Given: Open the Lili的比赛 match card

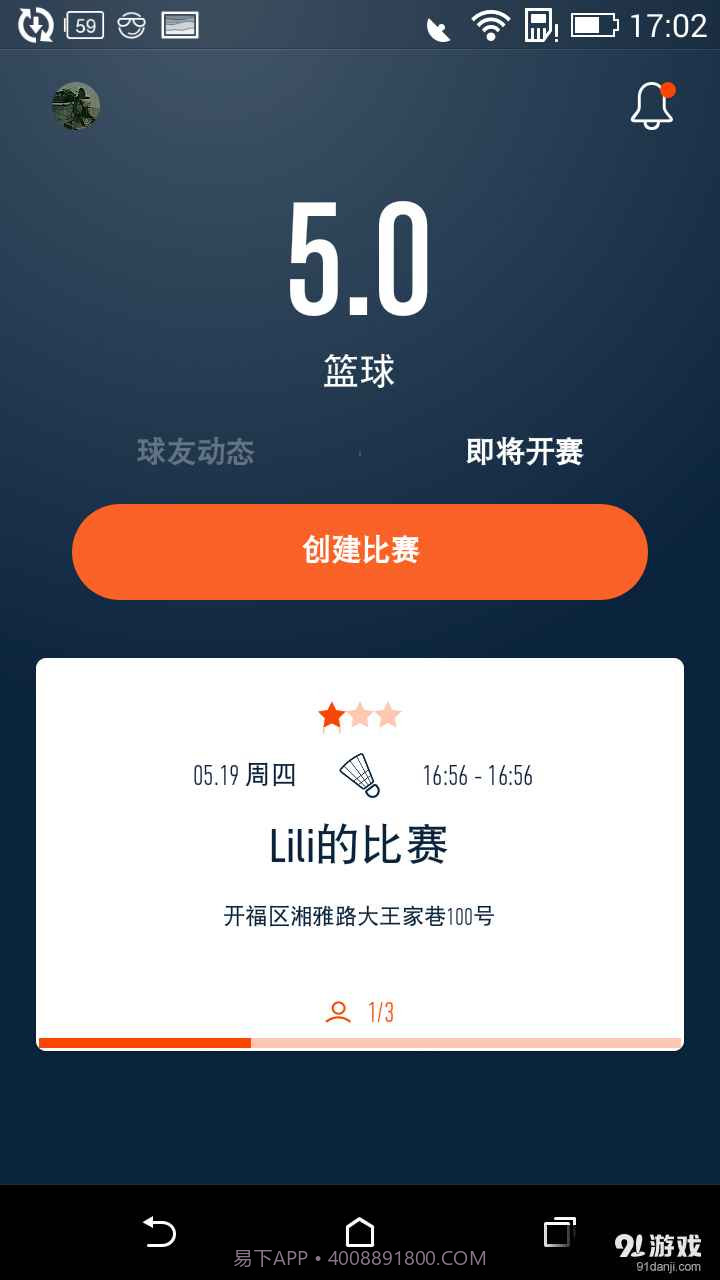Looking at the screenshot, I should pos(360,843).
